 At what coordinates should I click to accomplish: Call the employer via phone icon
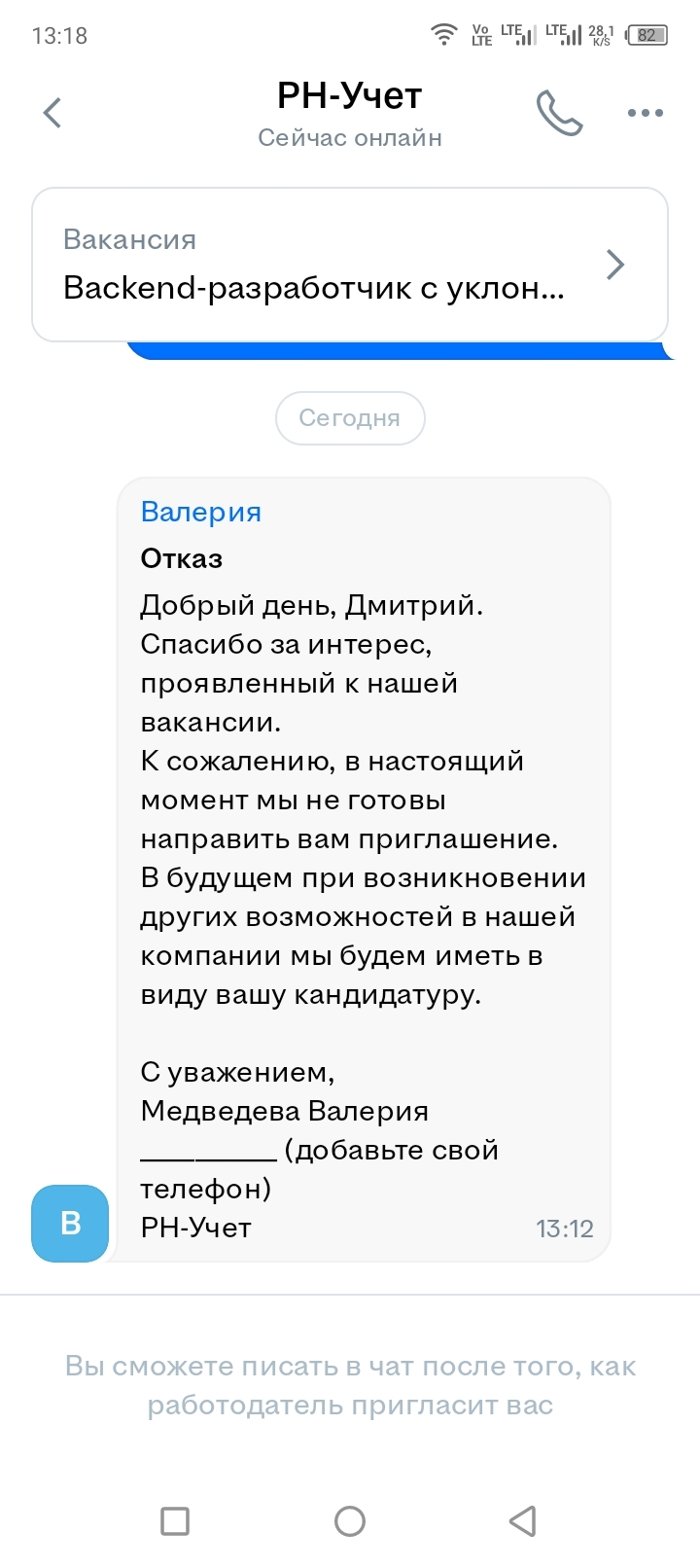(559, 113)
